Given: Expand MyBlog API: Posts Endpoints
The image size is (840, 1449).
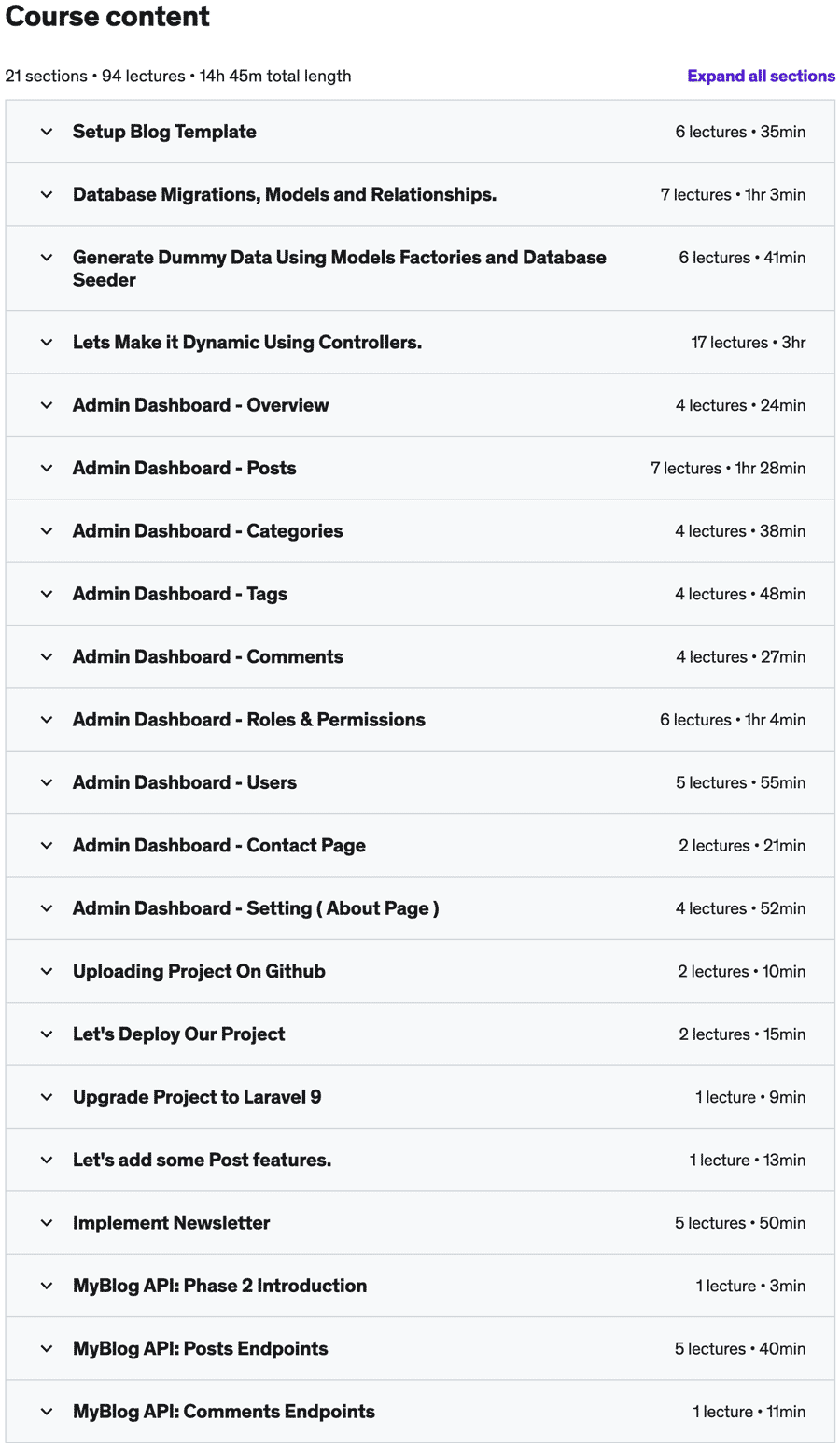Looking at the screenshot, I should (x=420, y=1348).
